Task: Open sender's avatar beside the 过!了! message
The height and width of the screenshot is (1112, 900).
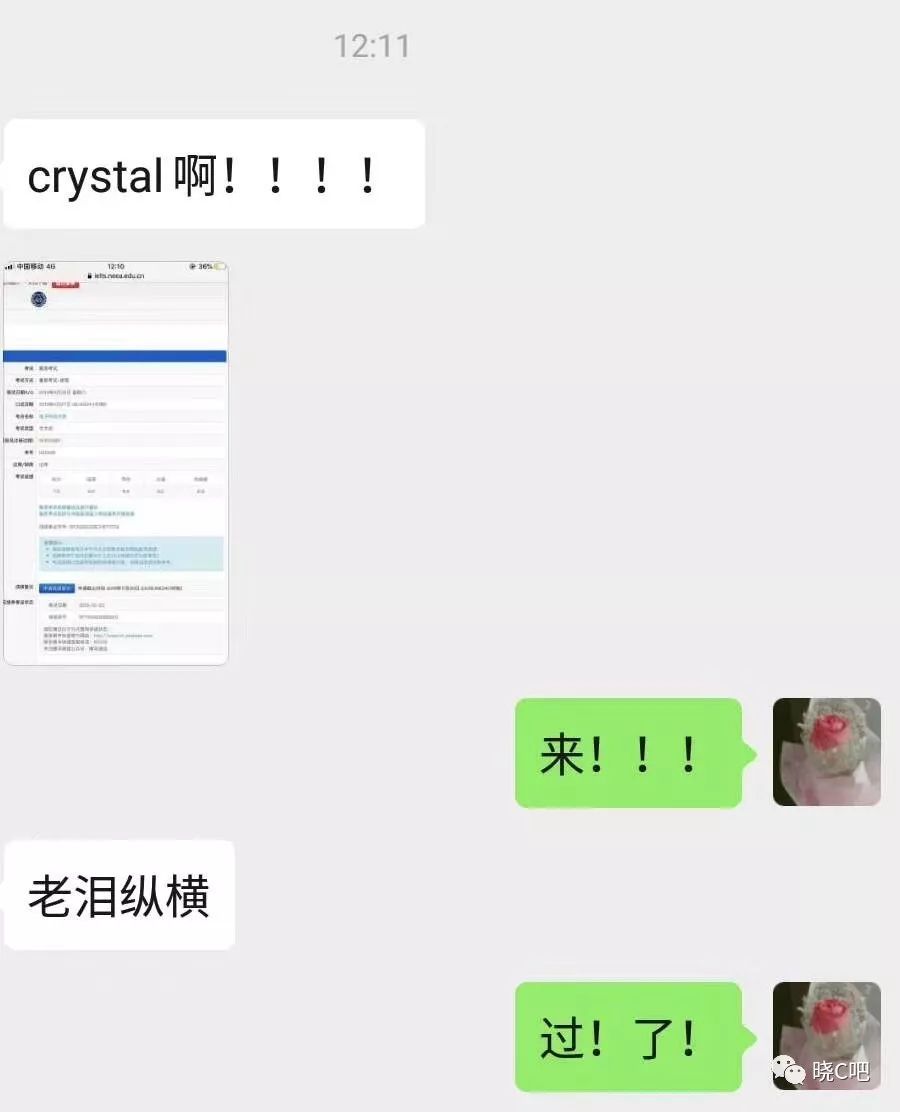Action: 826,1030
